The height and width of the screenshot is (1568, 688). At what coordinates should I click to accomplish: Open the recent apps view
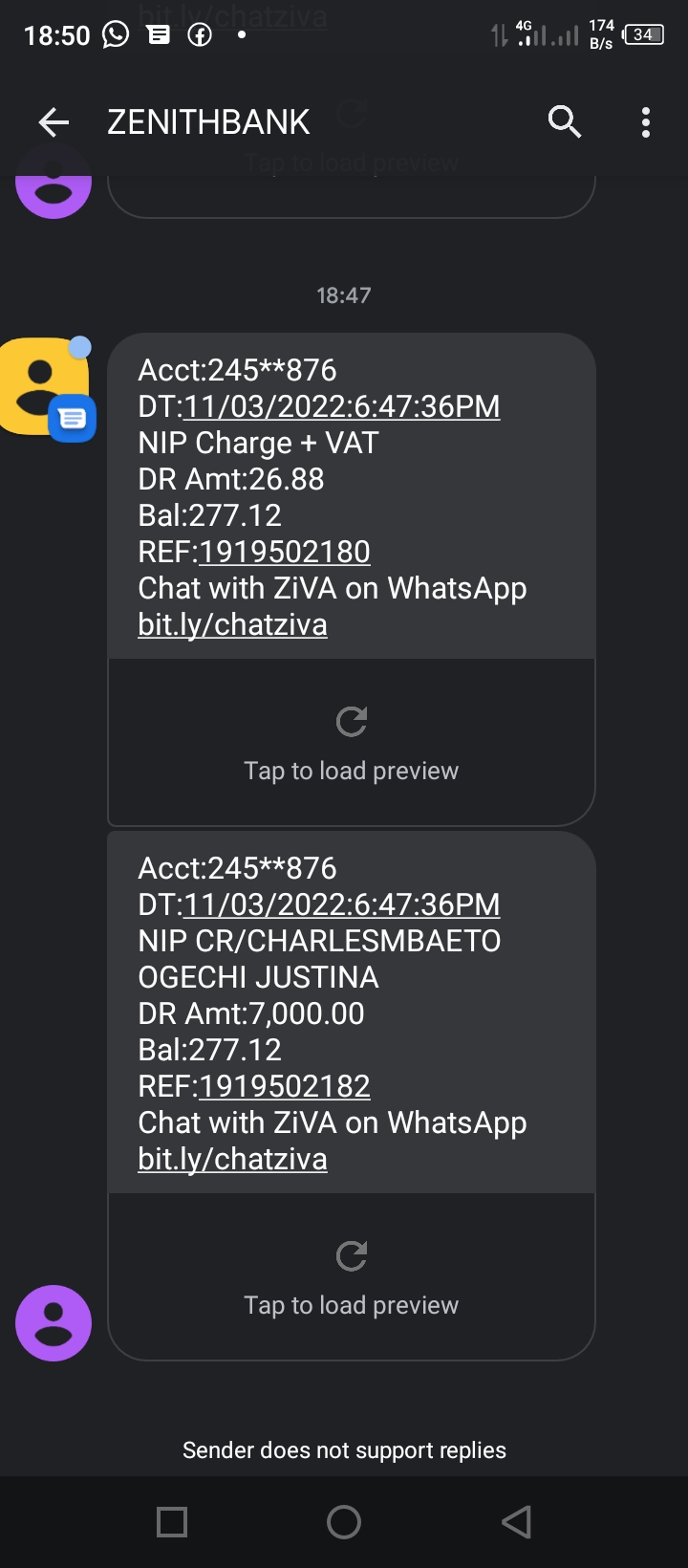172,1521
